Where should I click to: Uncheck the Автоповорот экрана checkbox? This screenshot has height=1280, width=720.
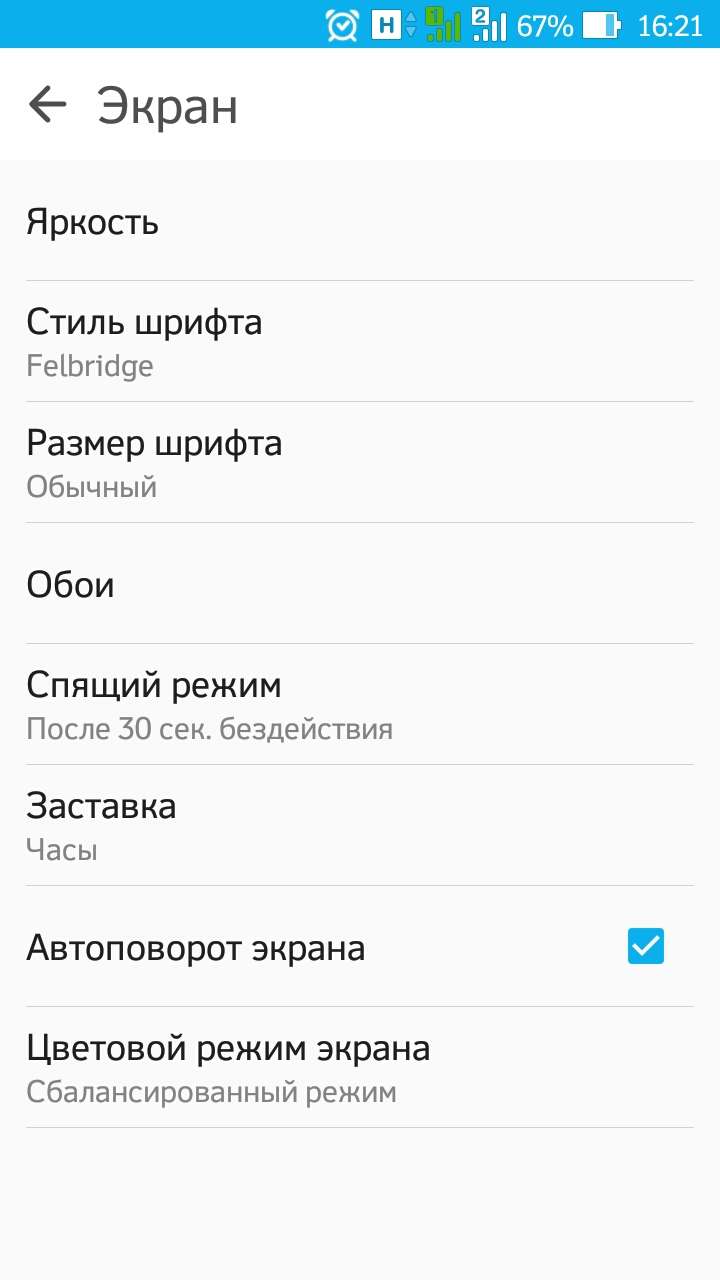pyautogui.click(x=646, y=946)
